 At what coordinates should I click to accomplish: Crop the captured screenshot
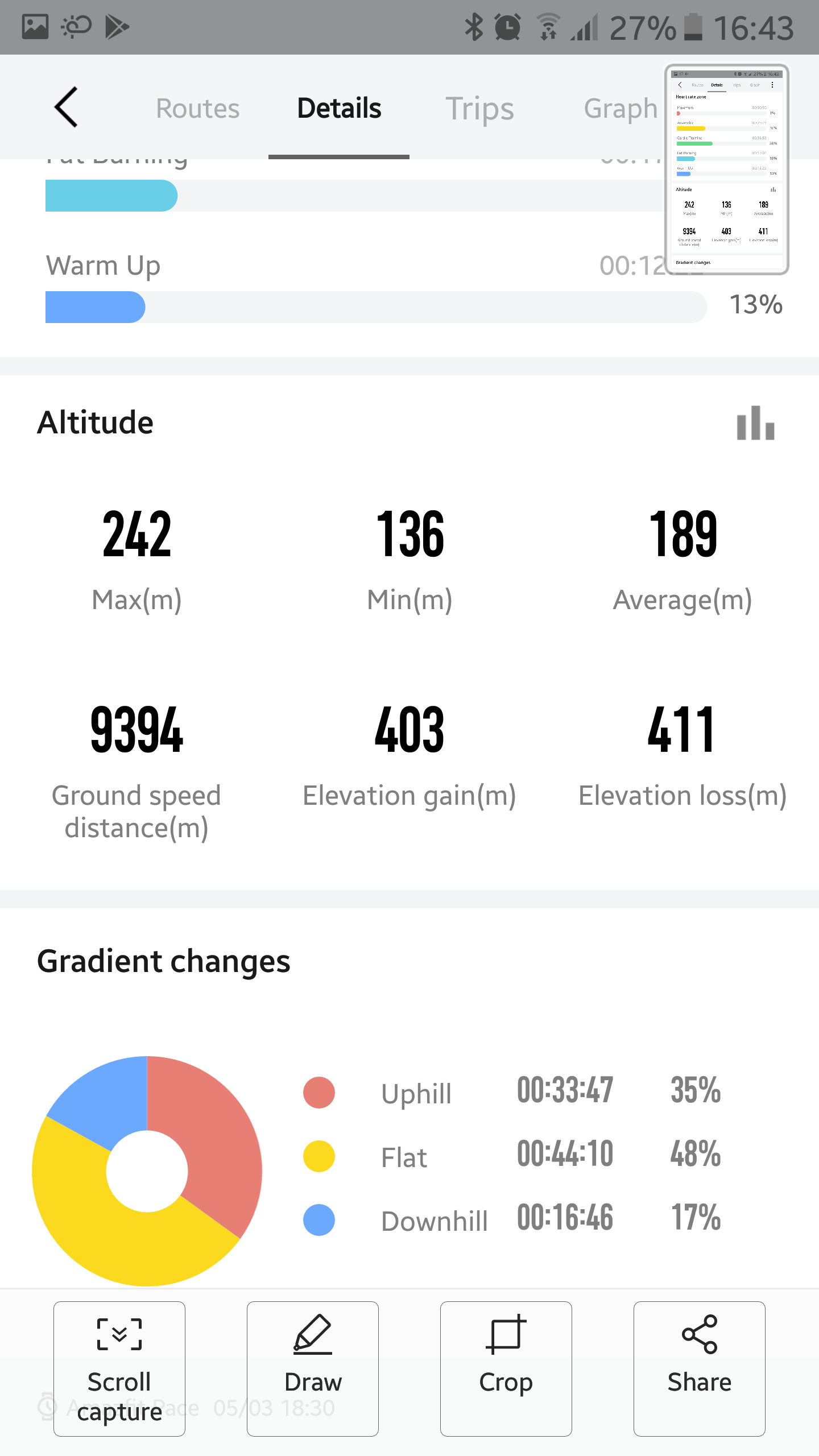tap(506, 1368)
